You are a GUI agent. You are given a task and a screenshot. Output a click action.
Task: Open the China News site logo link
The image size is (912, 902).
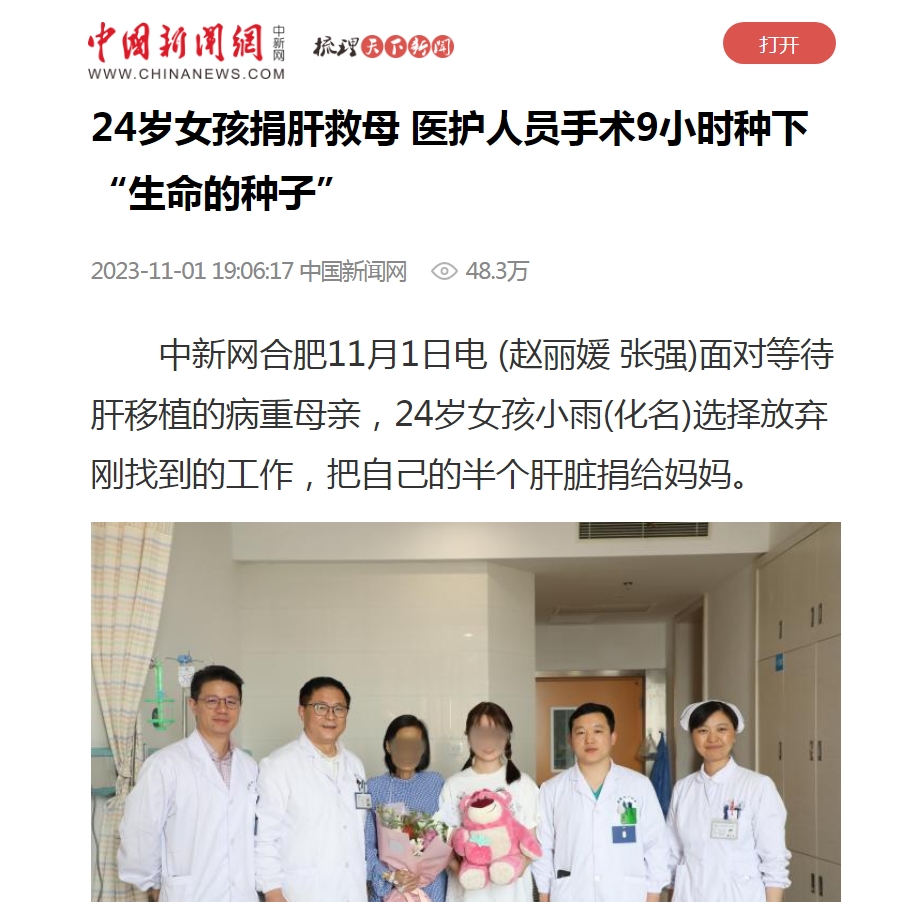point(187,50)
